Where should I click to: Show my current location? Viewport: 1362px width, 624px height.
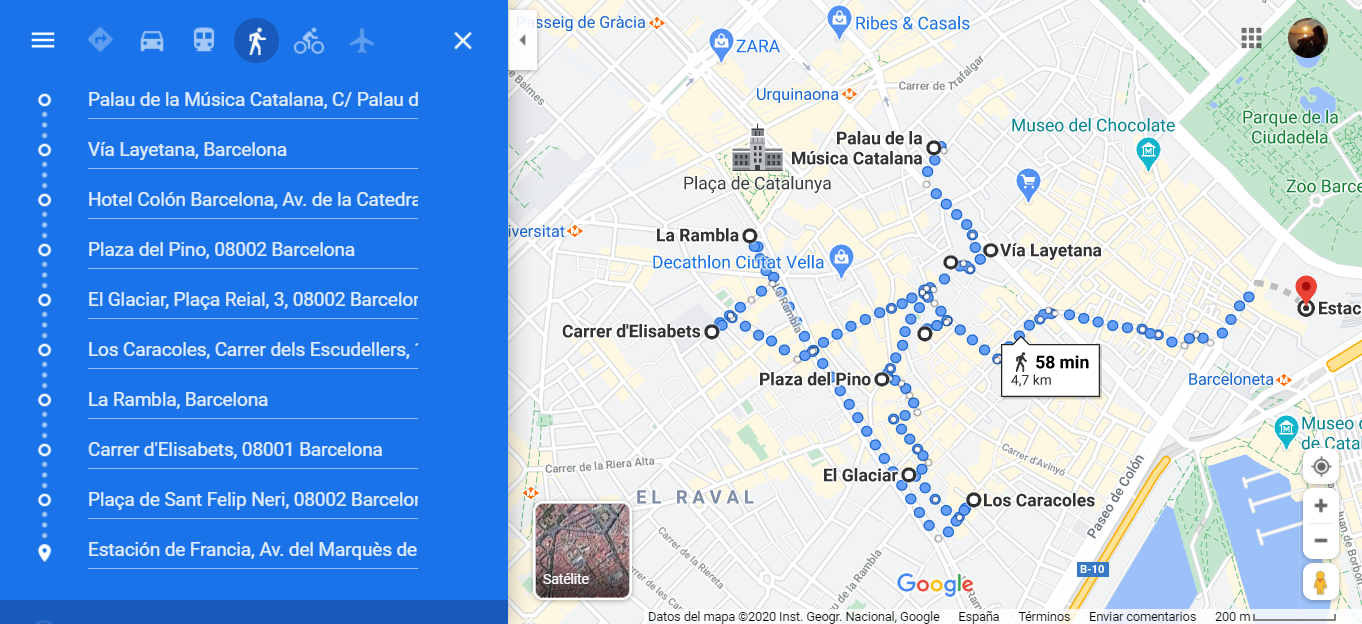coord(1321,467)
